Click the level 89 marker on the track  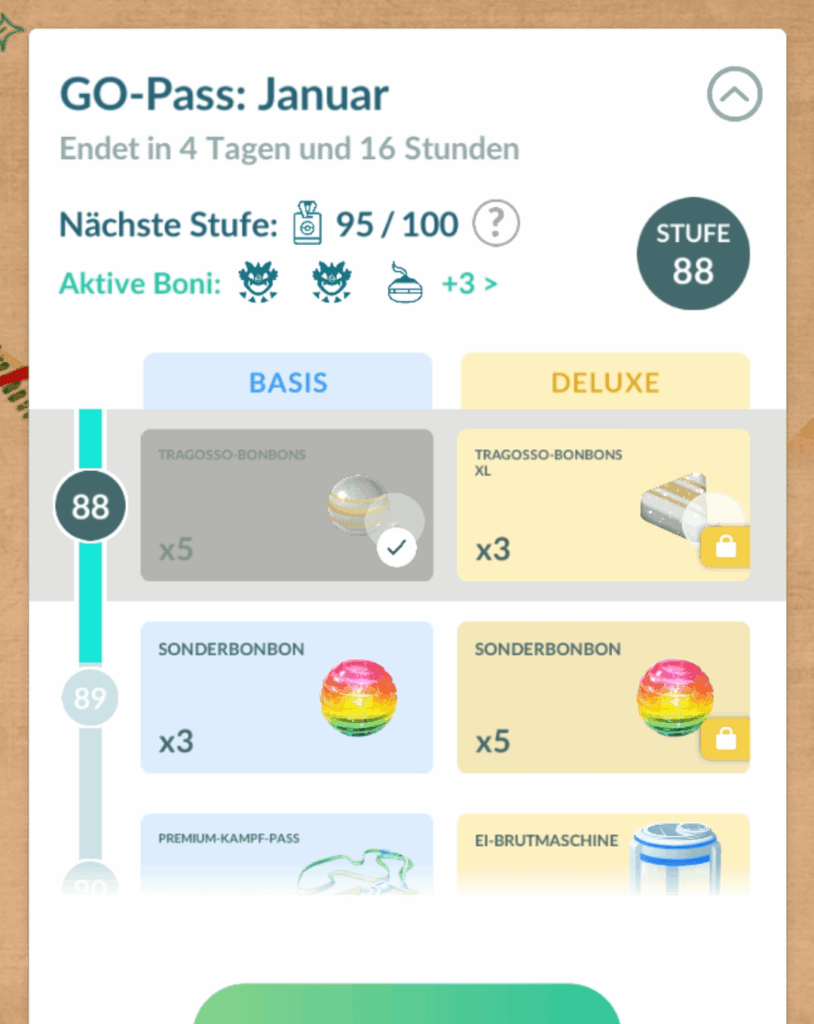(90, 698)
